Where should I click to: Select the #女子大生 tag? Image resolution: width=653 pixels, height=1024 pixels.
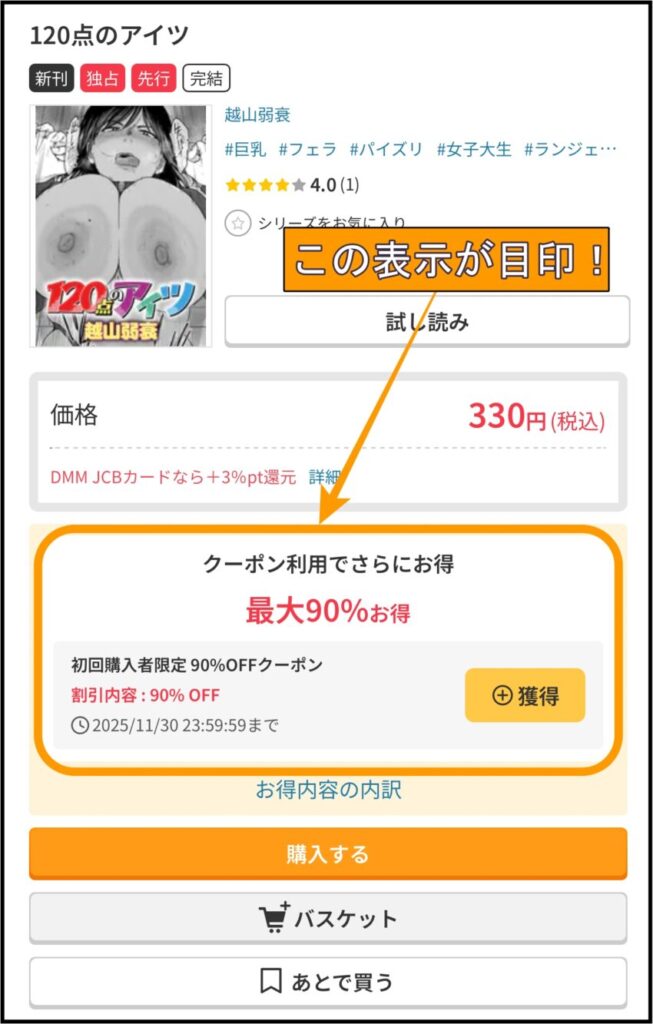click(x=473, y=150)
